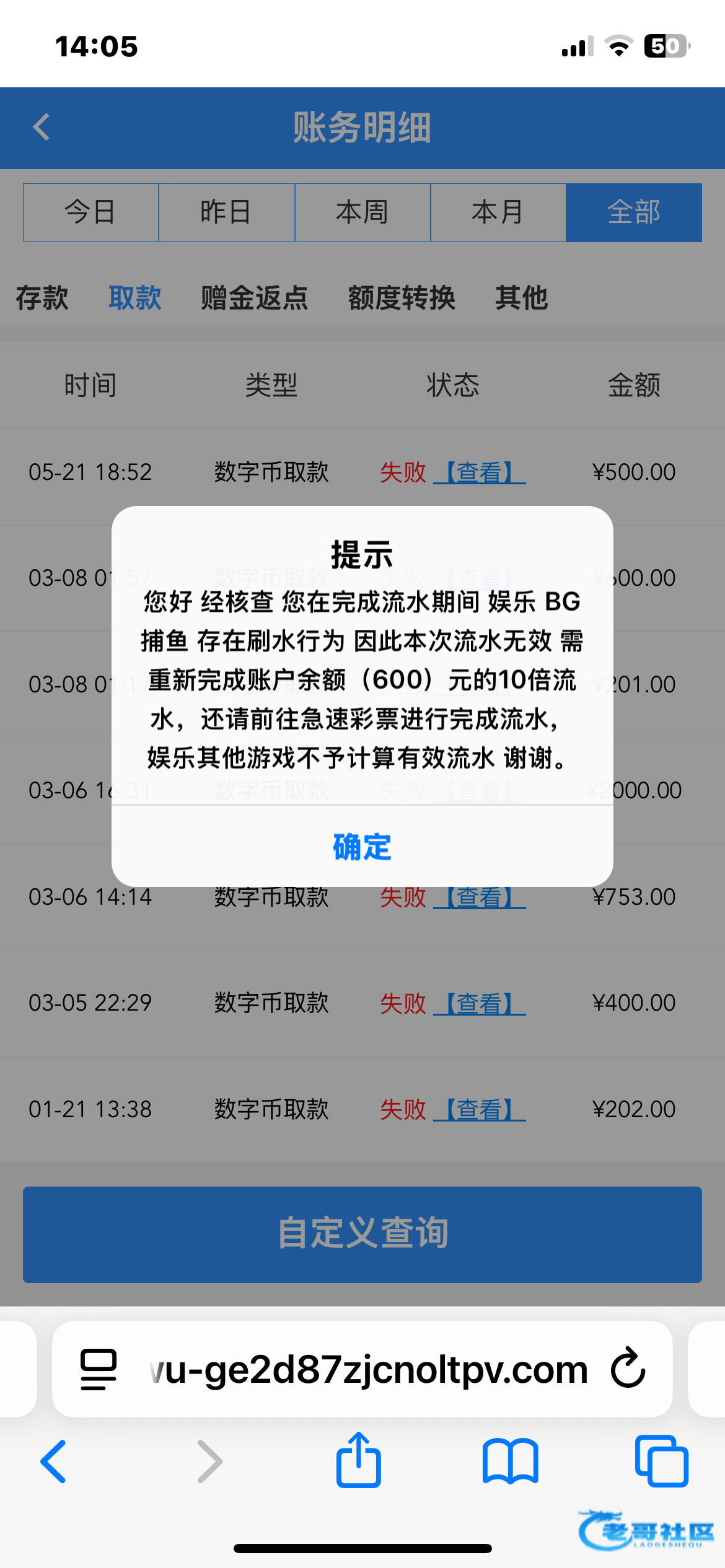Screen dimensions: 725x1568
Task: Select the 全部 period
Action: (633, 212)
